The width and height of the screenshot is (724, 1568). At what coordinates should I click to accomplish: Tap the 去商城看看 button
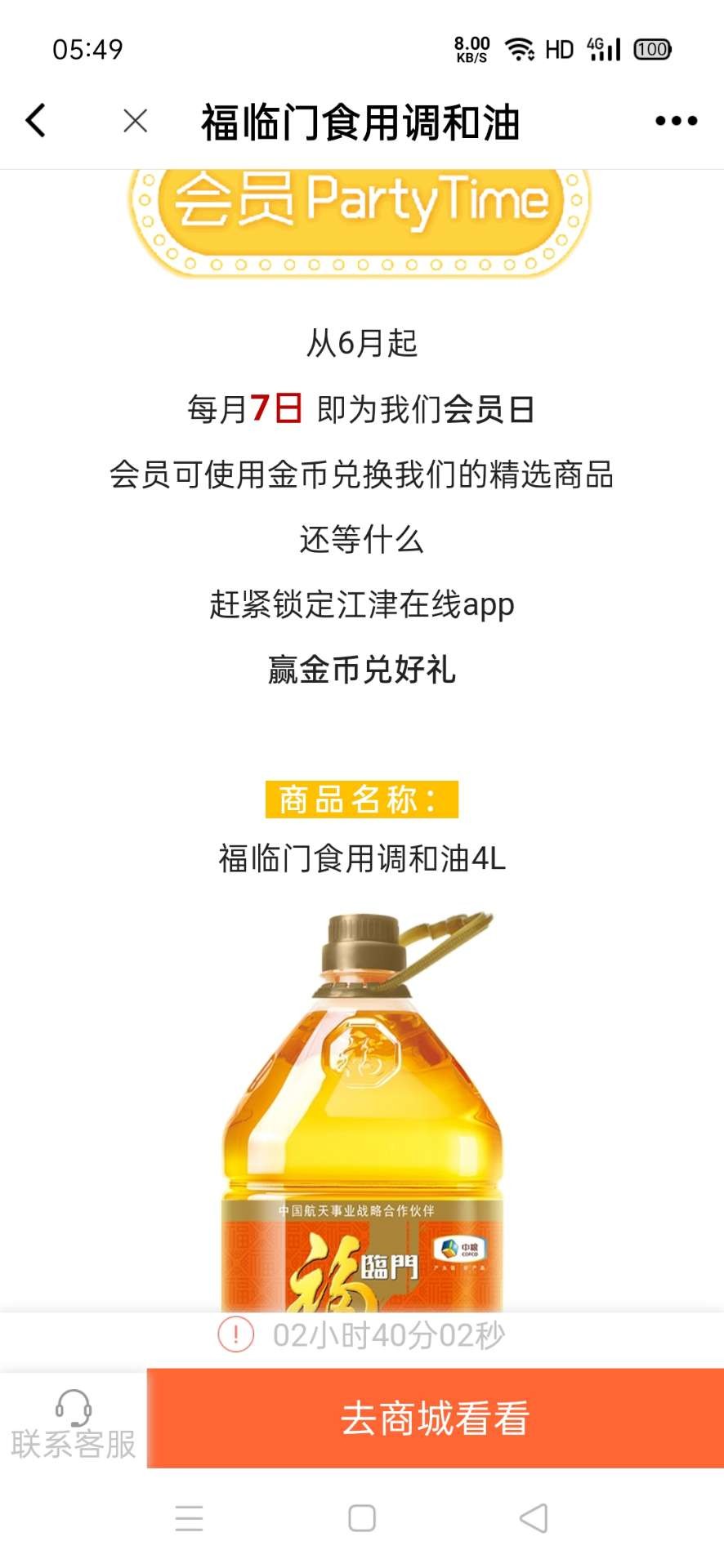coord(435,1419)
